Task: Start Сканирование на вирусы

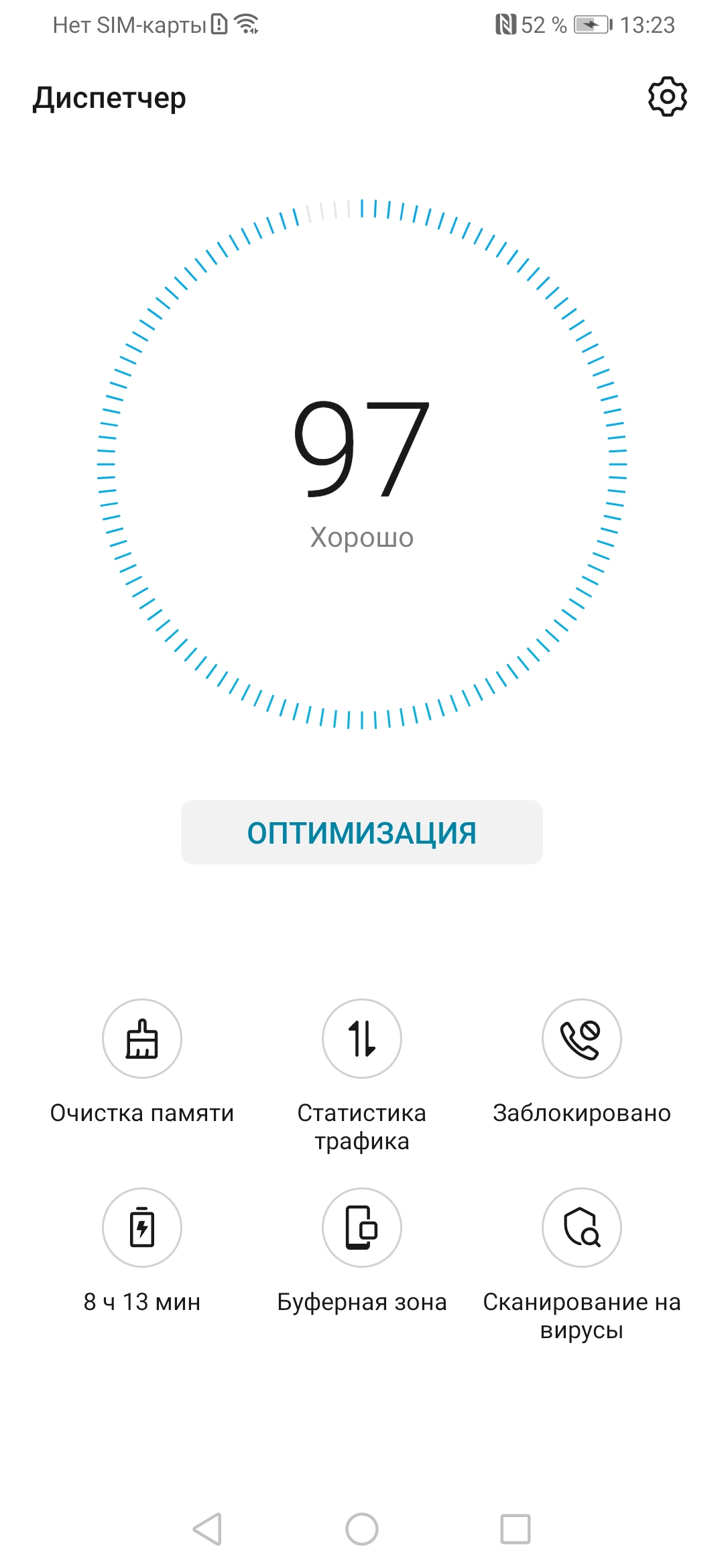Action: (x=581, y=1228)
